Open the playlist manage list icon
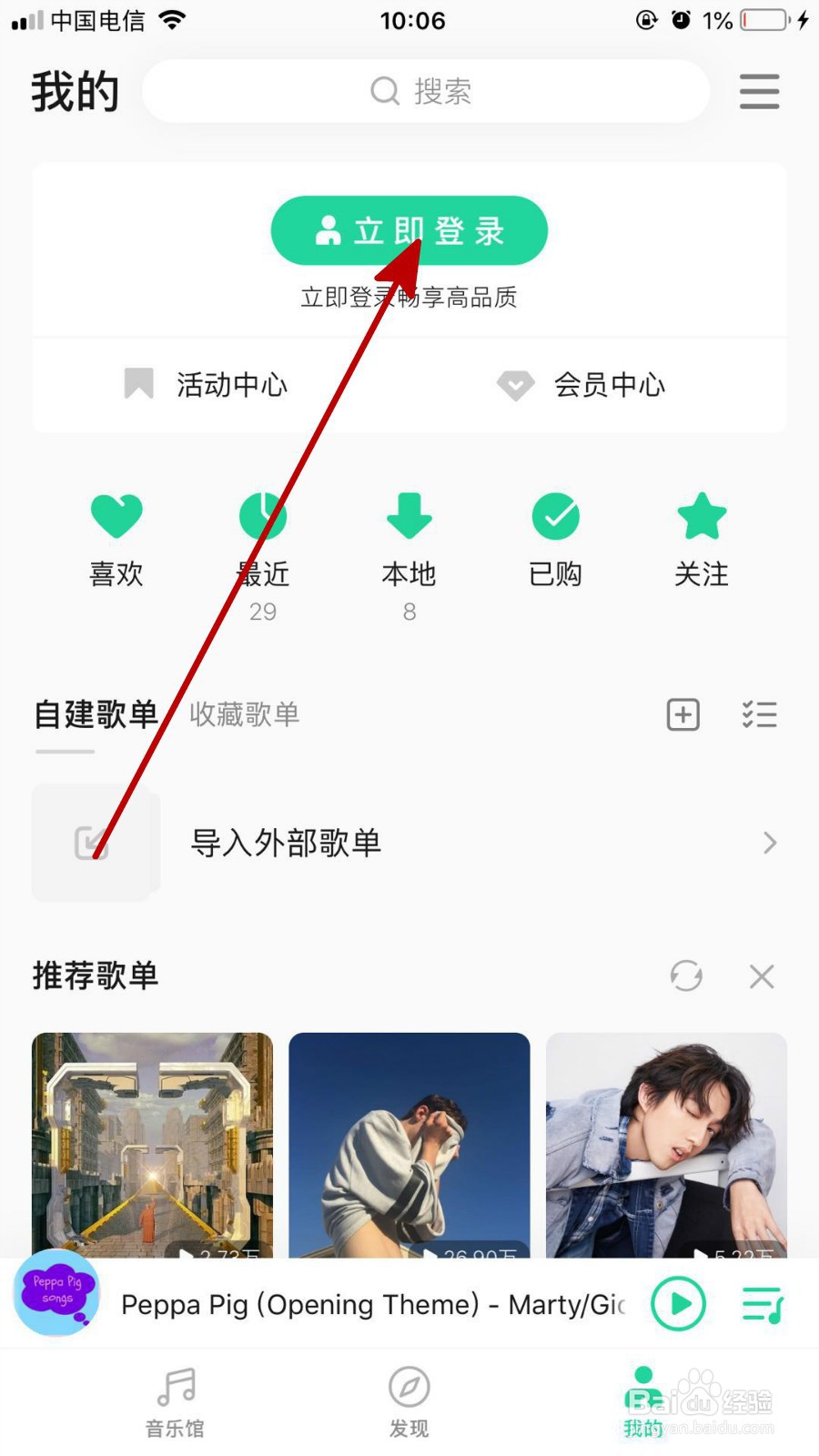The width and height of the screenshot is (819, 1456). (x=760, y=716)
